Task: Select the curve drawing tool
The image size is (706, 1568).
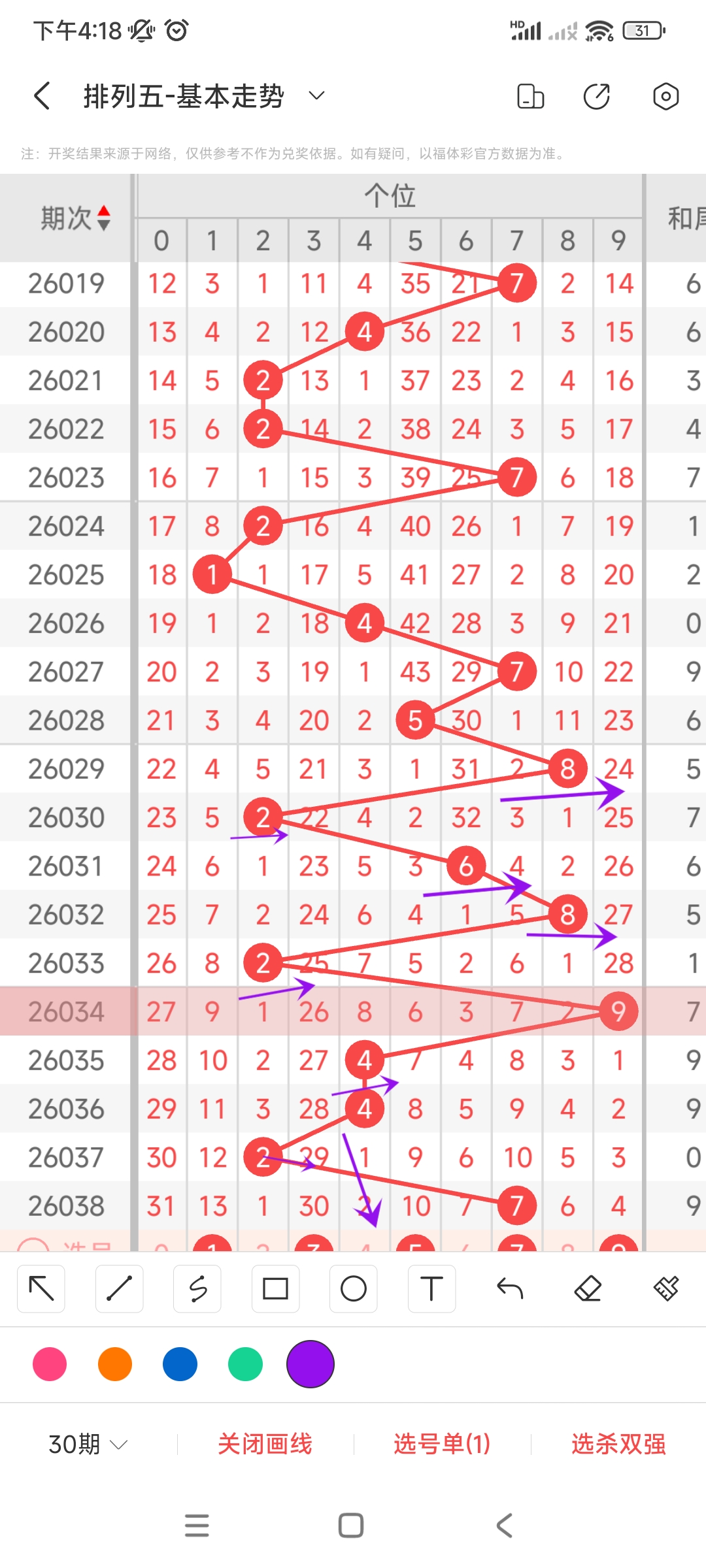Action: click(x=197, y=1289)
